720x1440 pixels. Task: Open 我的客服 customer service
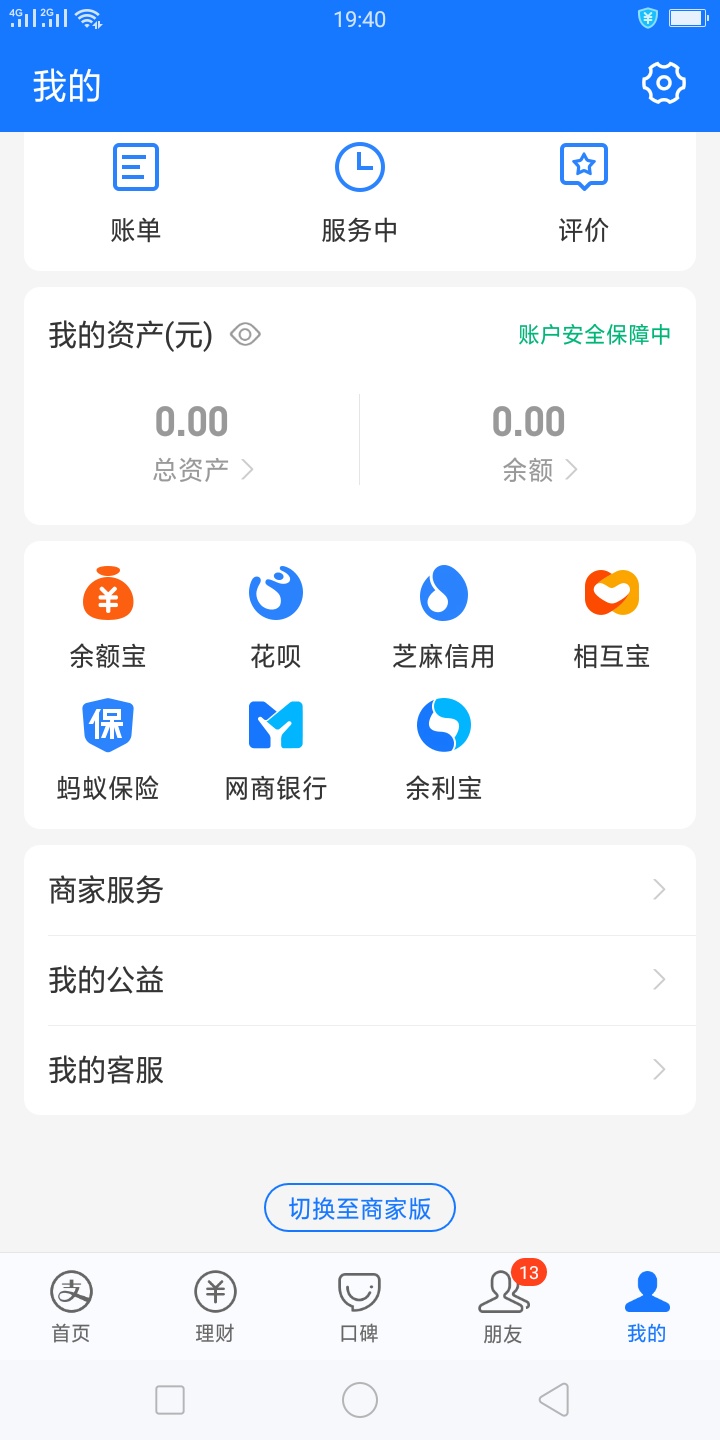[x=360, y=1070]
